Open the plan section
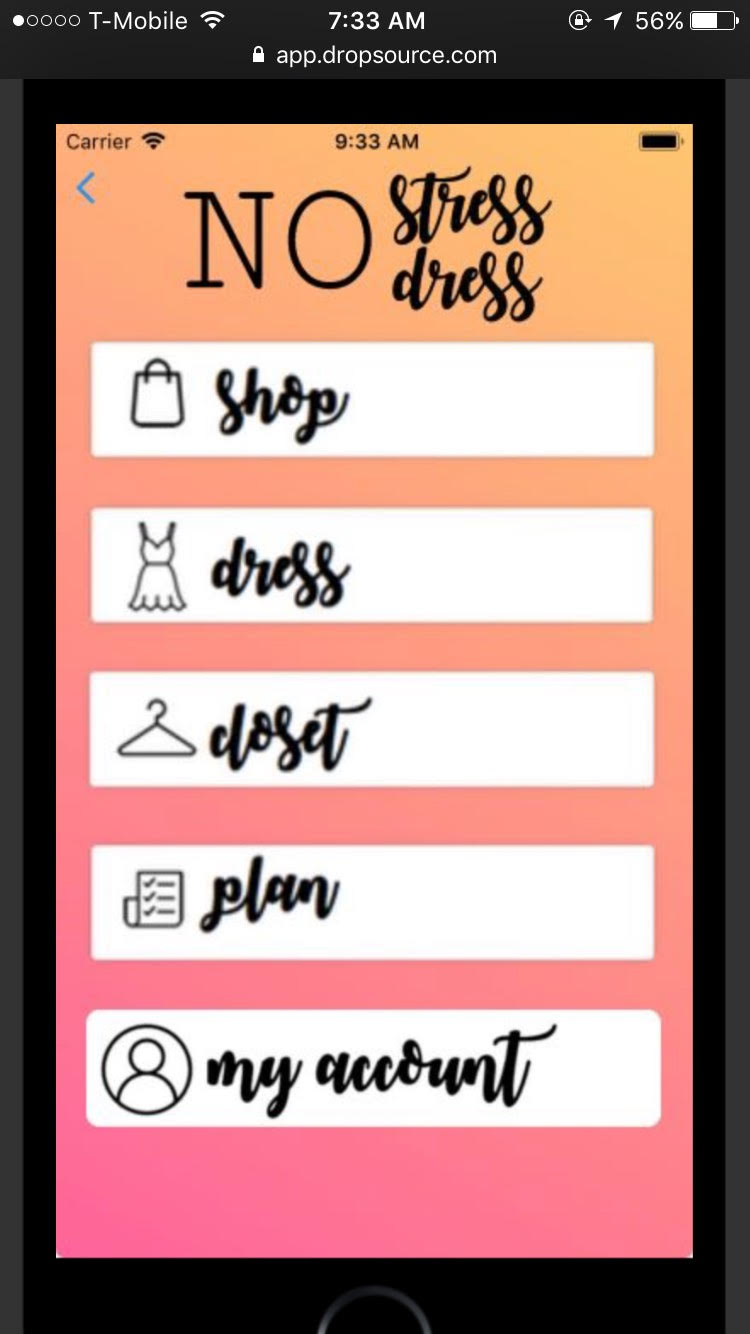750x1334 pixels. [x=372, y=902]
